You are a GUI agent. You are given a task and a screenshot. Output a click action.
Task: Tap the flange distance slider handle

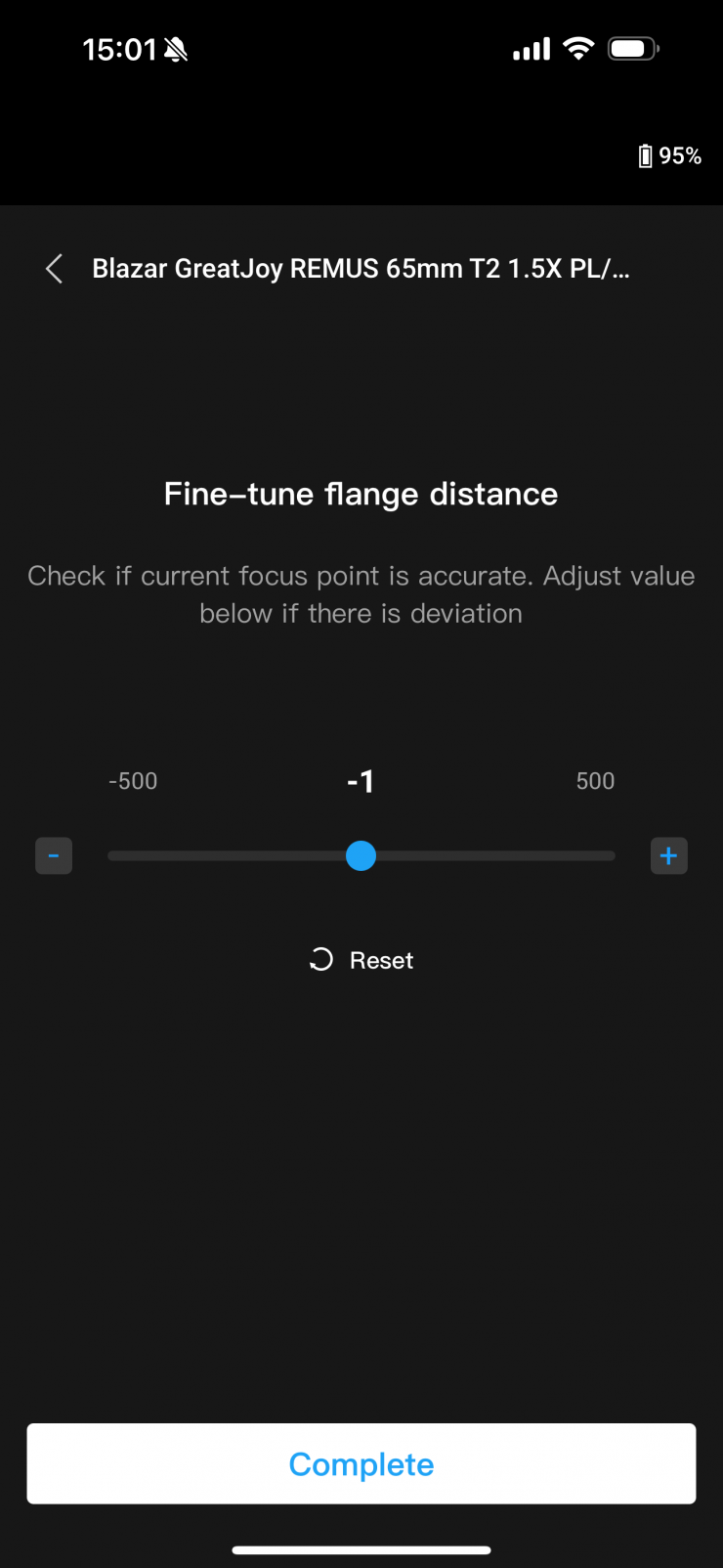pyautogui.click(x=361, y=856)
